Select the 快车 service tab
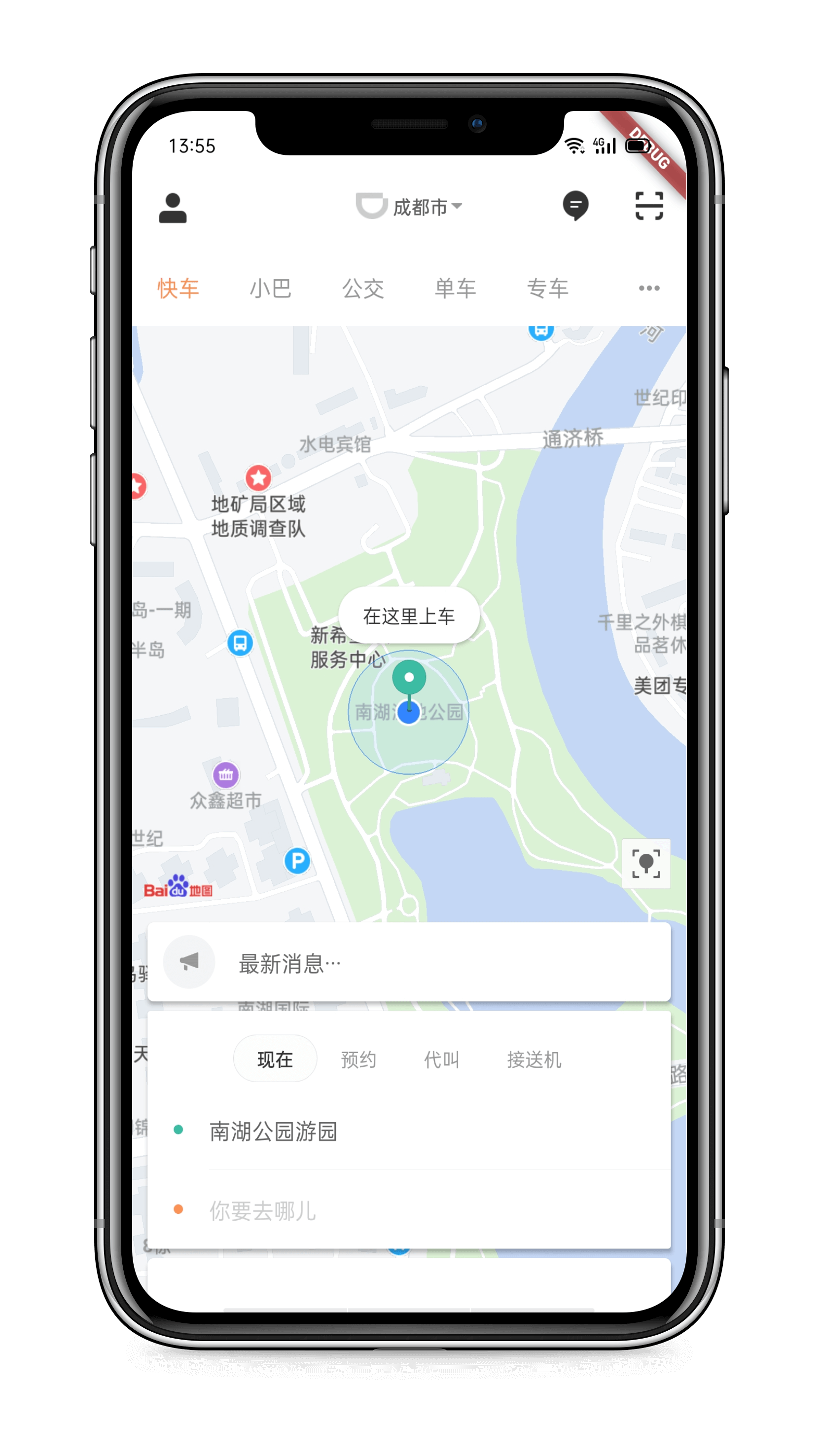The height and width of the screenshot is (1456, 819). pyautogui.click(x=178, y=288)
